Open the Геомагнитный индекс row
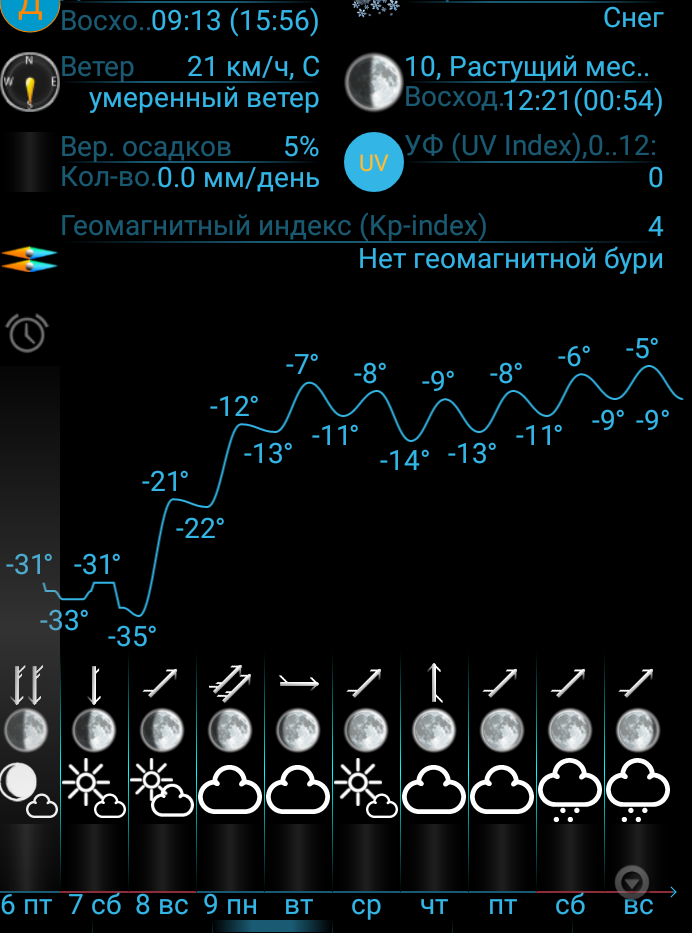 [x=360, y=242]
